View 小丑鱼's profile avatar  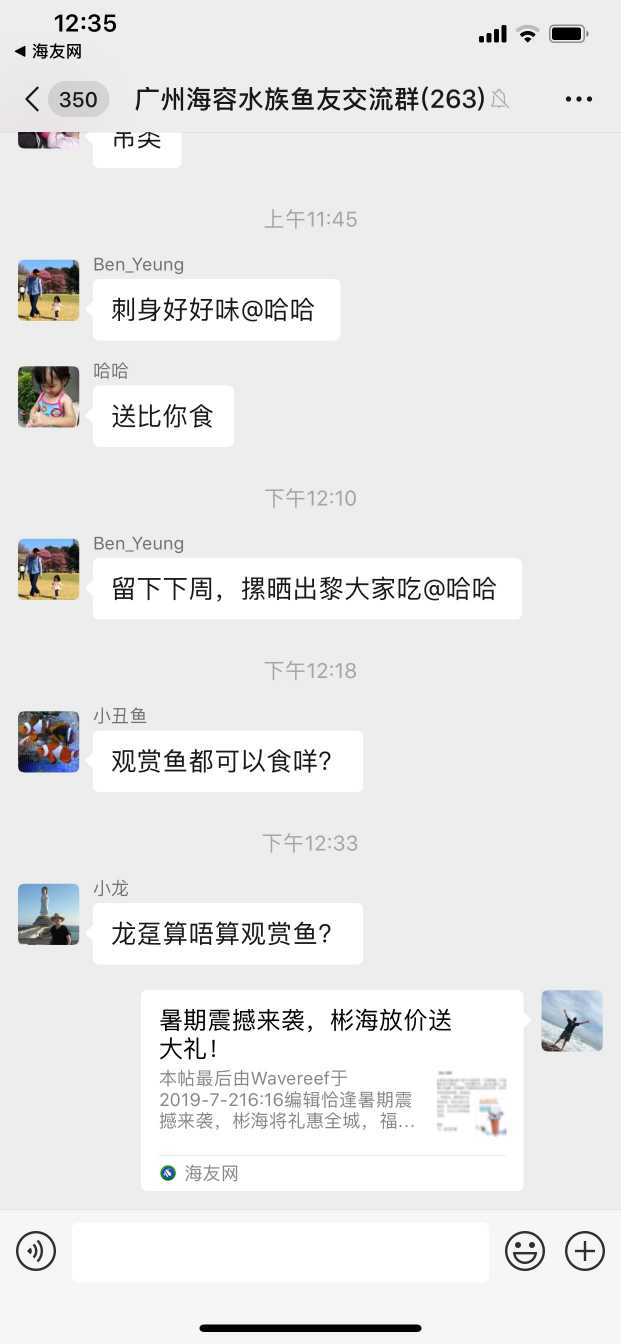48,741
